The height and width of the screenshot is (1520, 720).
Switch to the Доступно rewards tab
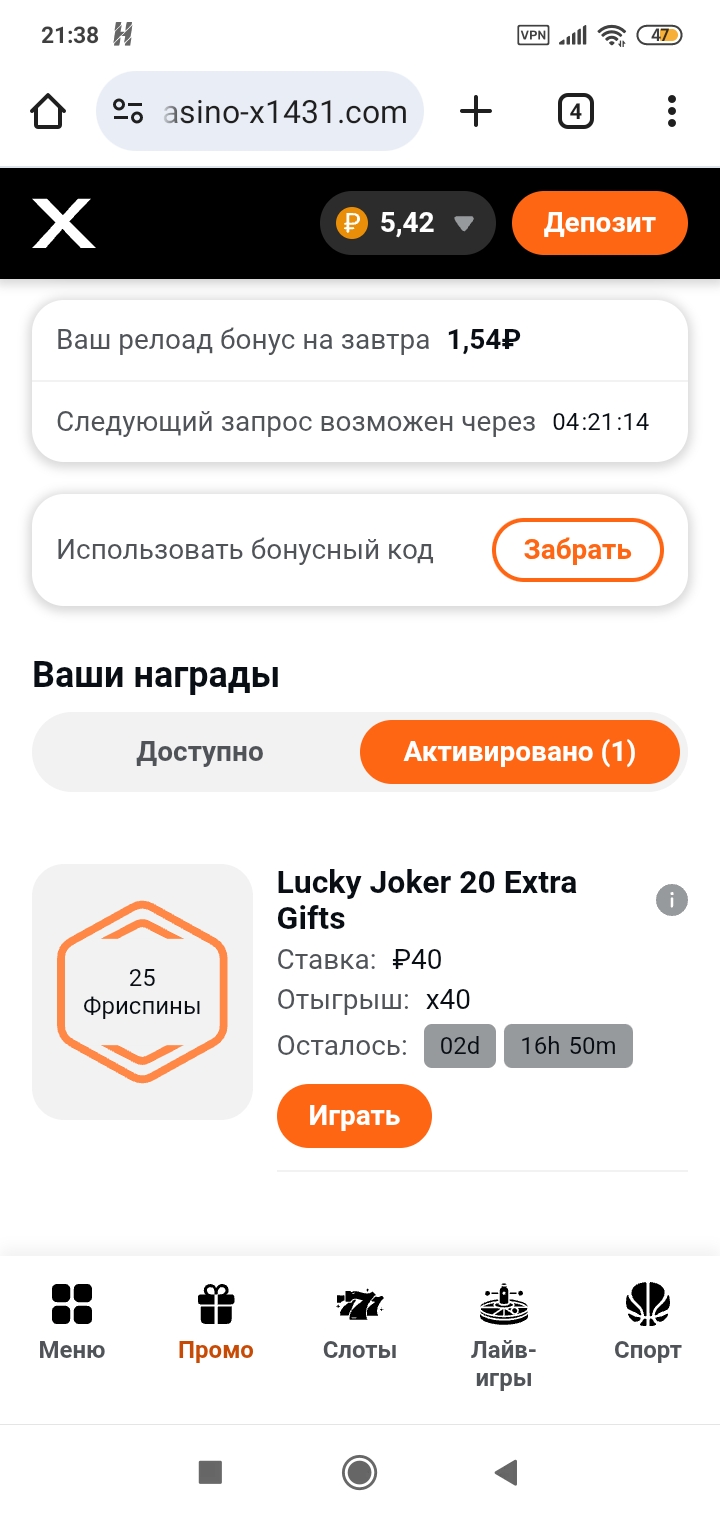[x=200, y=752]
